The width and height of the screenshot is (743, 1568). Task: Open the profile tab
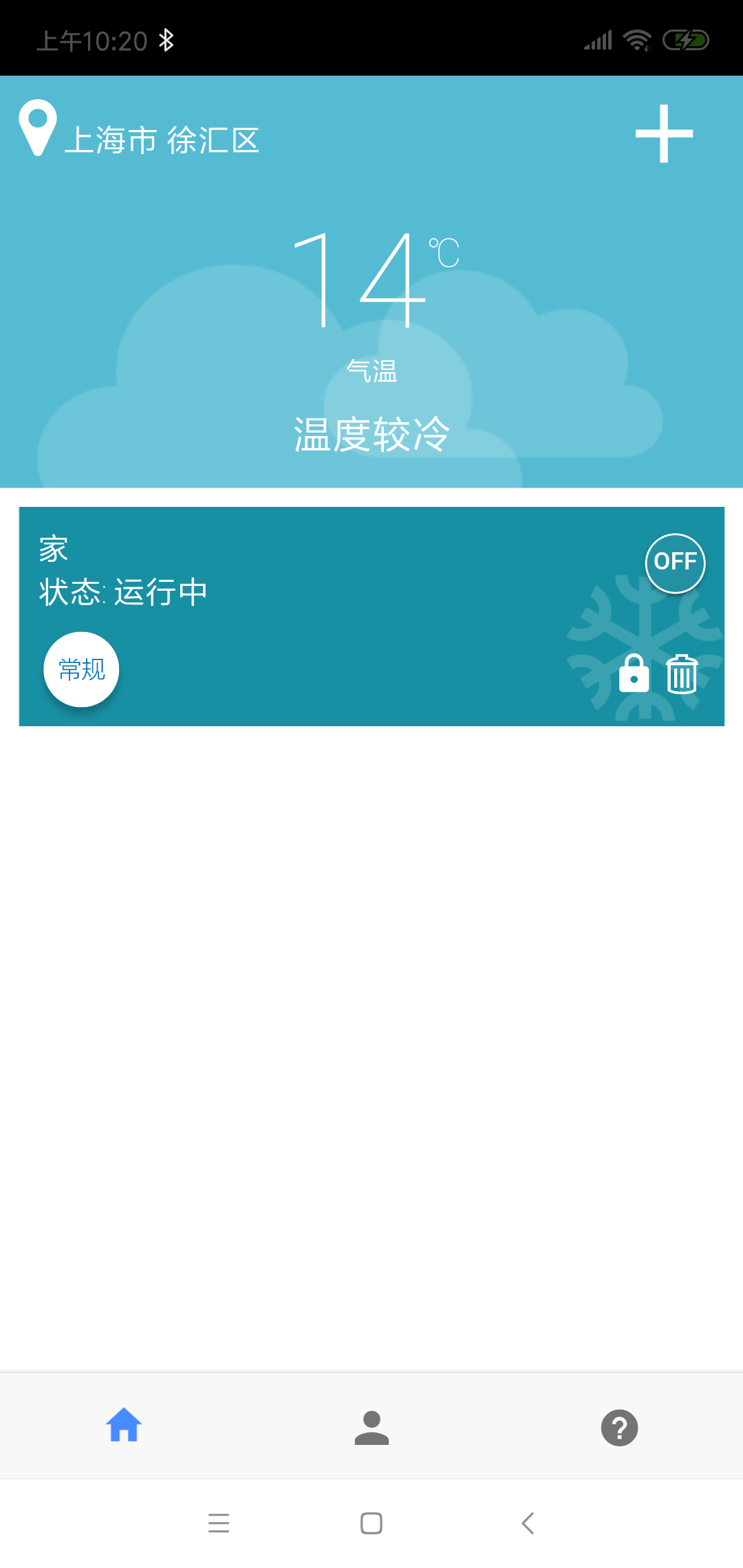click(371, 1427)
